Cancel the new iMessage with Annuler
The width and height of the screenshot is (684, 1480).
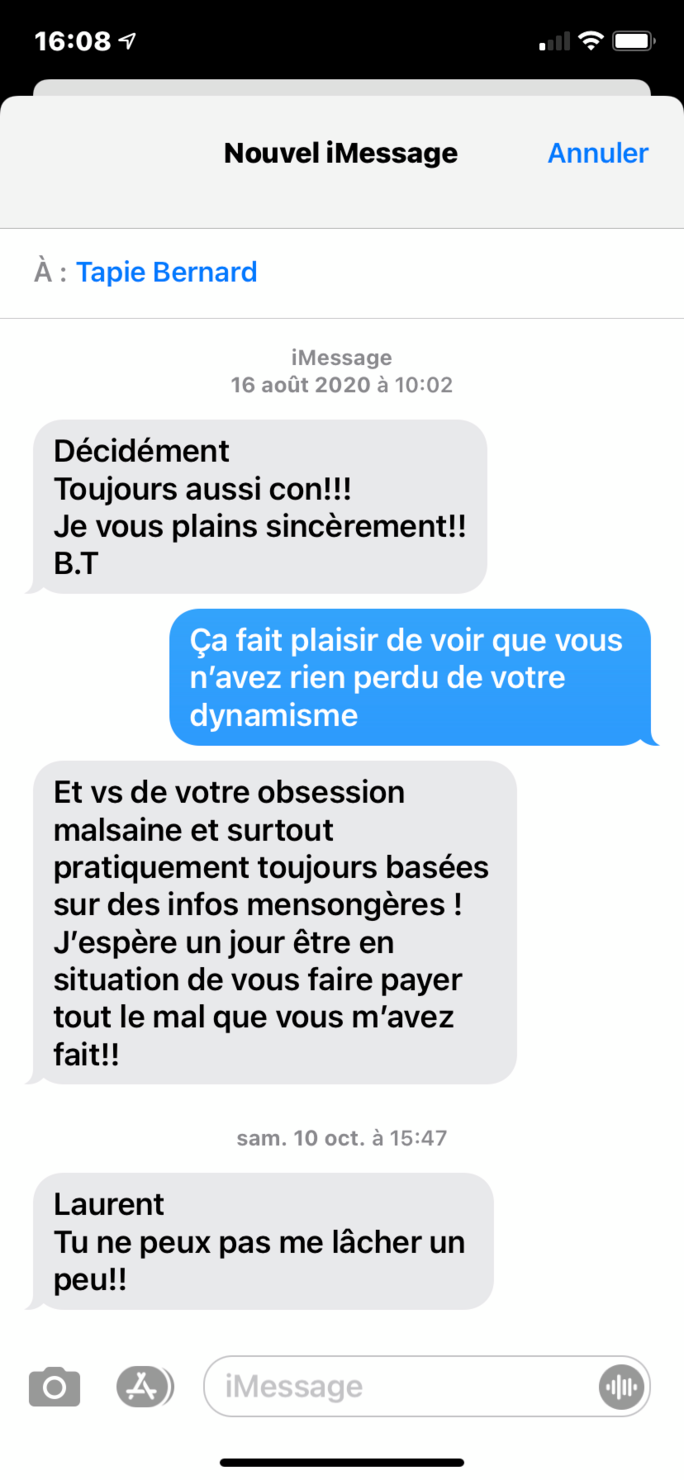(x=597, y=153)
